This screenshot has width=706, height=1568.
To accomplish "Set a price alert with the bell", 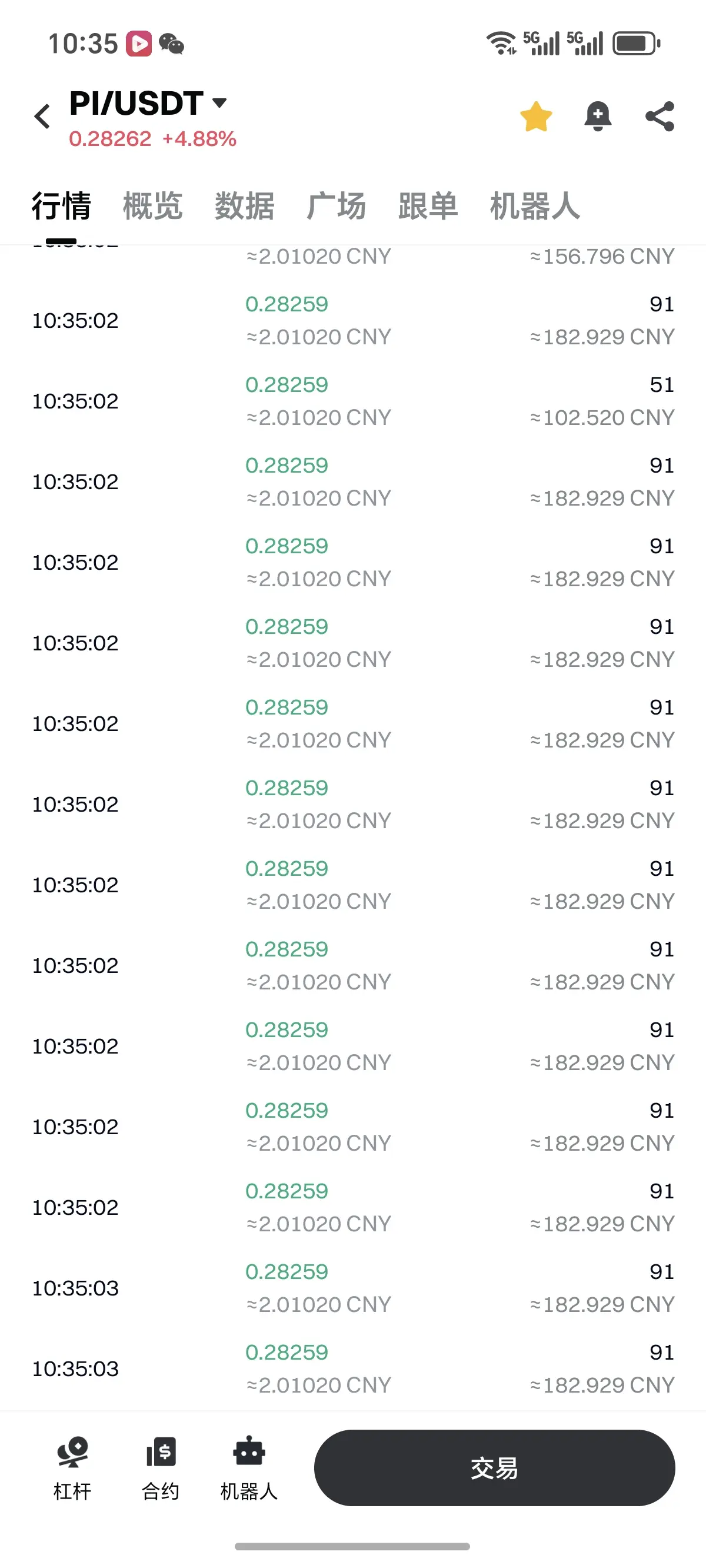I will pyautogui.click(x=598, y=117).
